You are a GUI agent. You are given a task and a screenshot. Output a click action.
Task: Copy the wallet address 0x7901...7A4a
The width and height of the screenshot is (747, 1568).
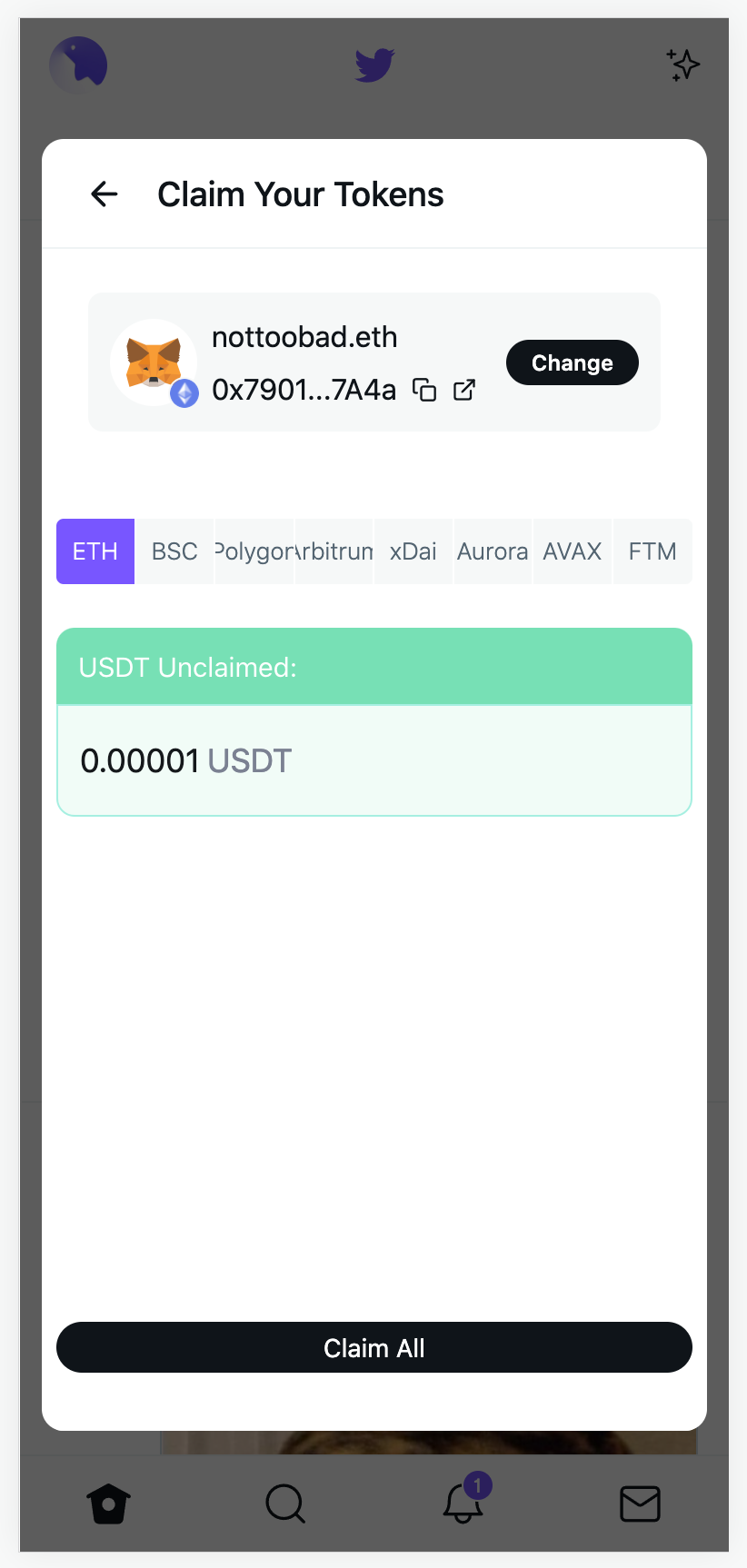coord(424,390)
